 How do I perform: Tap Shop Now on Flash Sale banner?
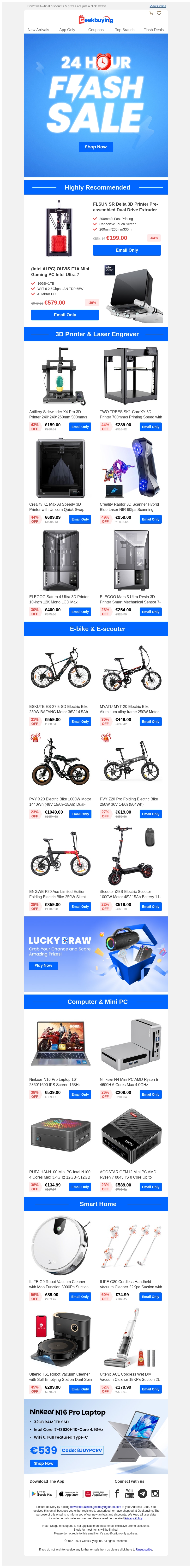click(96, 147)
